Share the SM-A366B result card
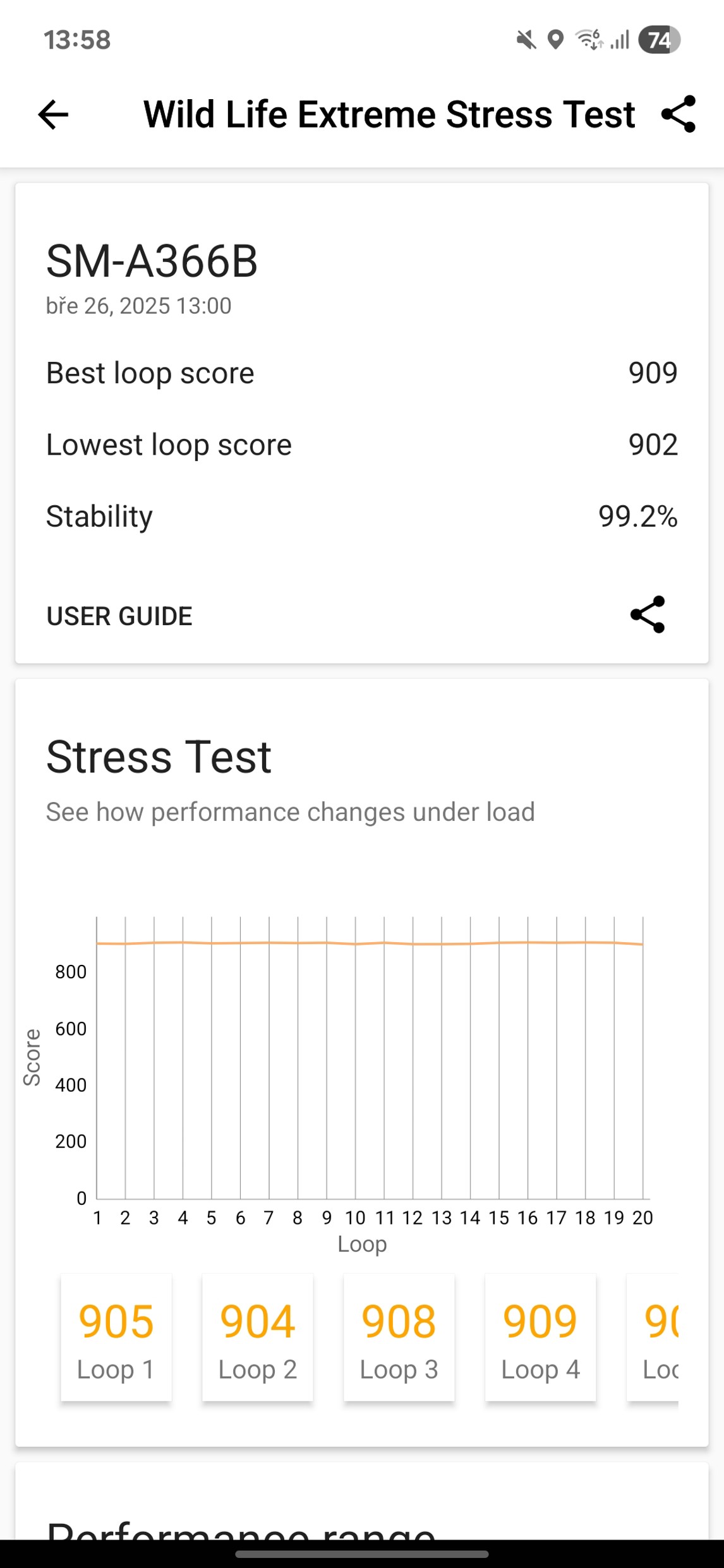The width and height of the screenshot is (724, 1568). coord(648,614)
